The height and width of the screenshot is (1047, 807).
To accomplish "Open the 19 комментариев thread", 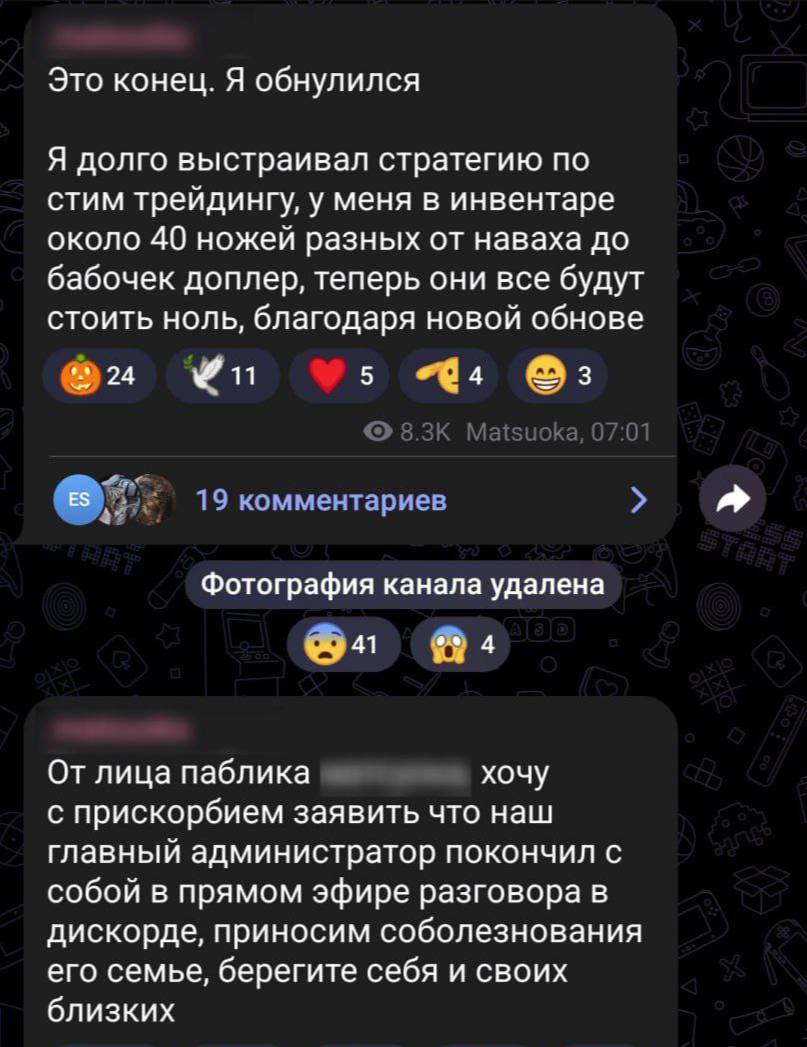I will tap(320, 500).
